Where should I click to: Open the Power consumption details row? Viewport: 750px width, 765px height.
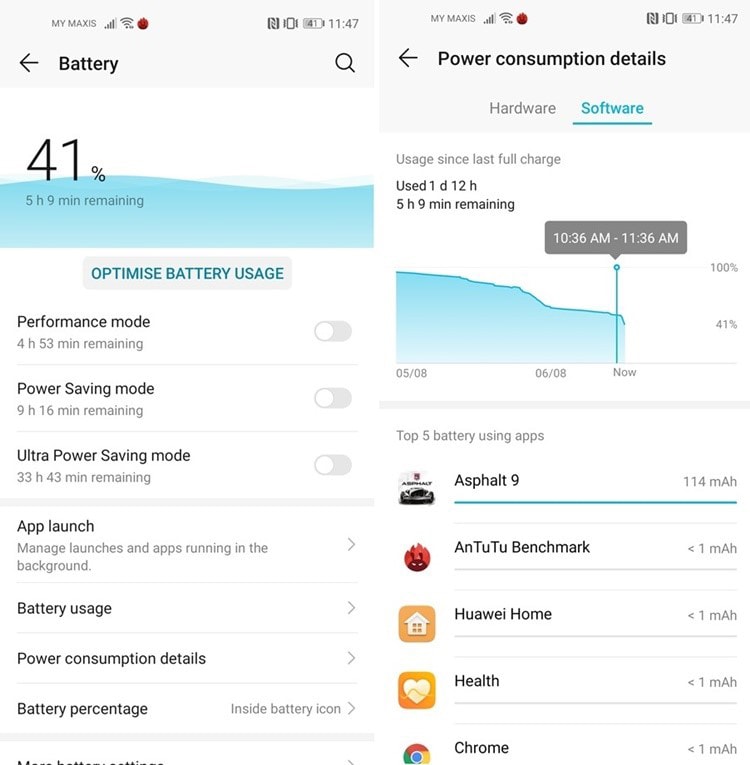(x=187, y=658)
